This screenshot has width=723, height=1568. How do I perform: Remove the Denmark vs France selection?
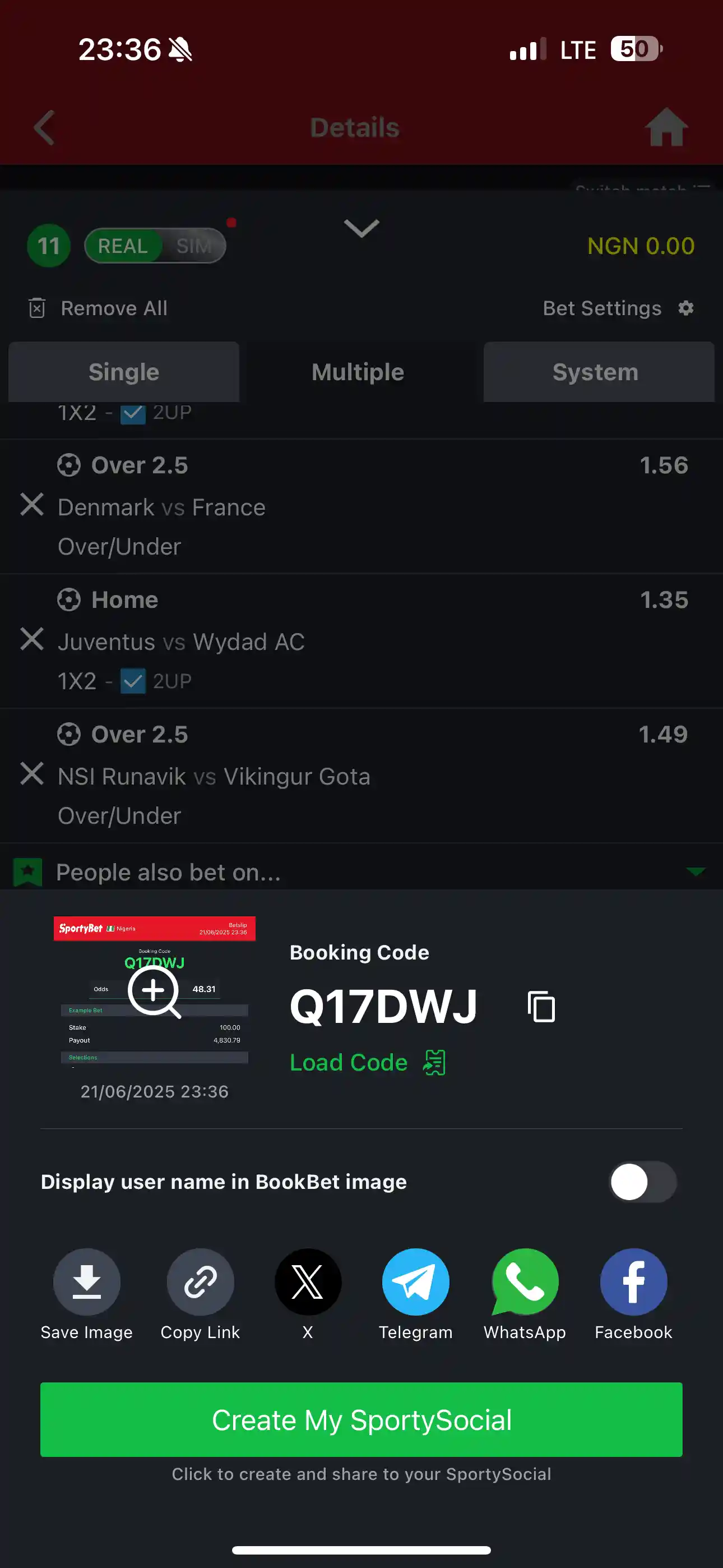point(31,505)
